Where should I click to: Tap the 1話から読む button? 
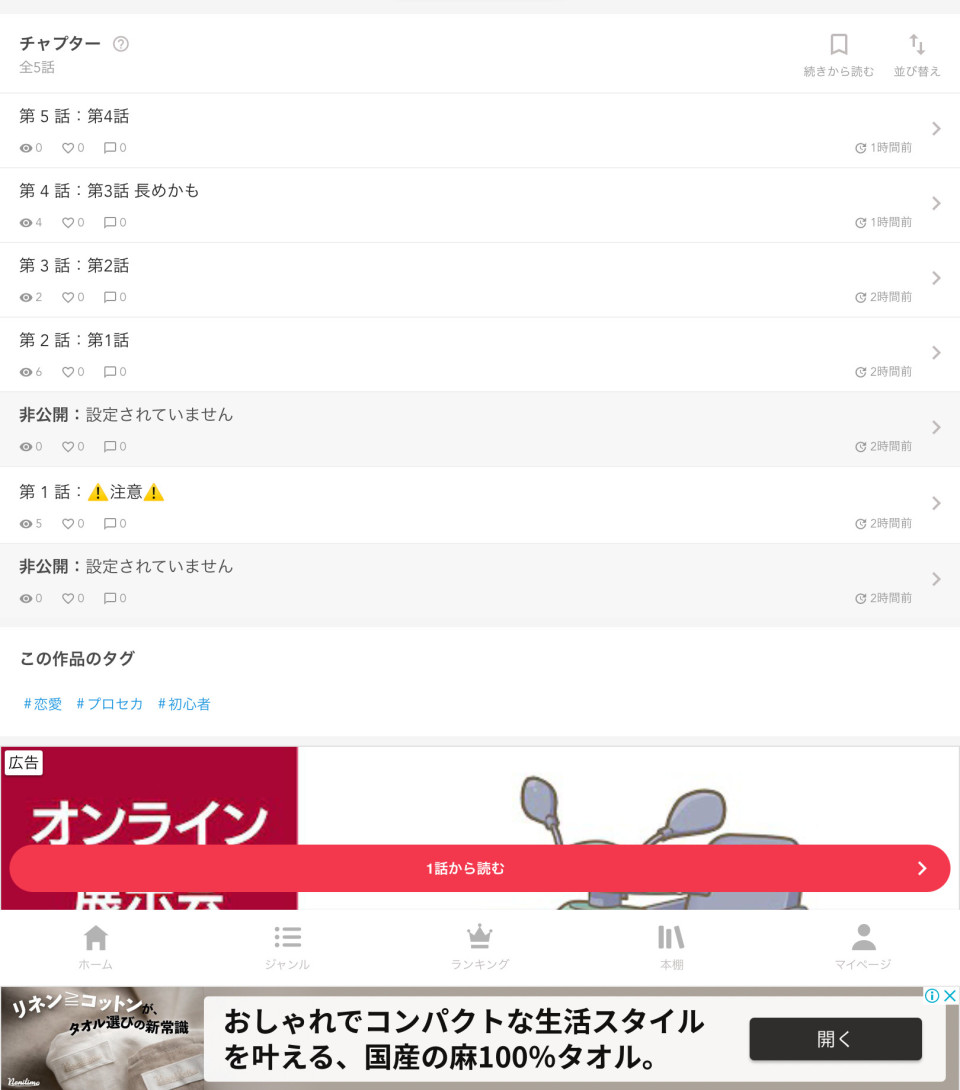[x=479, y=868]
